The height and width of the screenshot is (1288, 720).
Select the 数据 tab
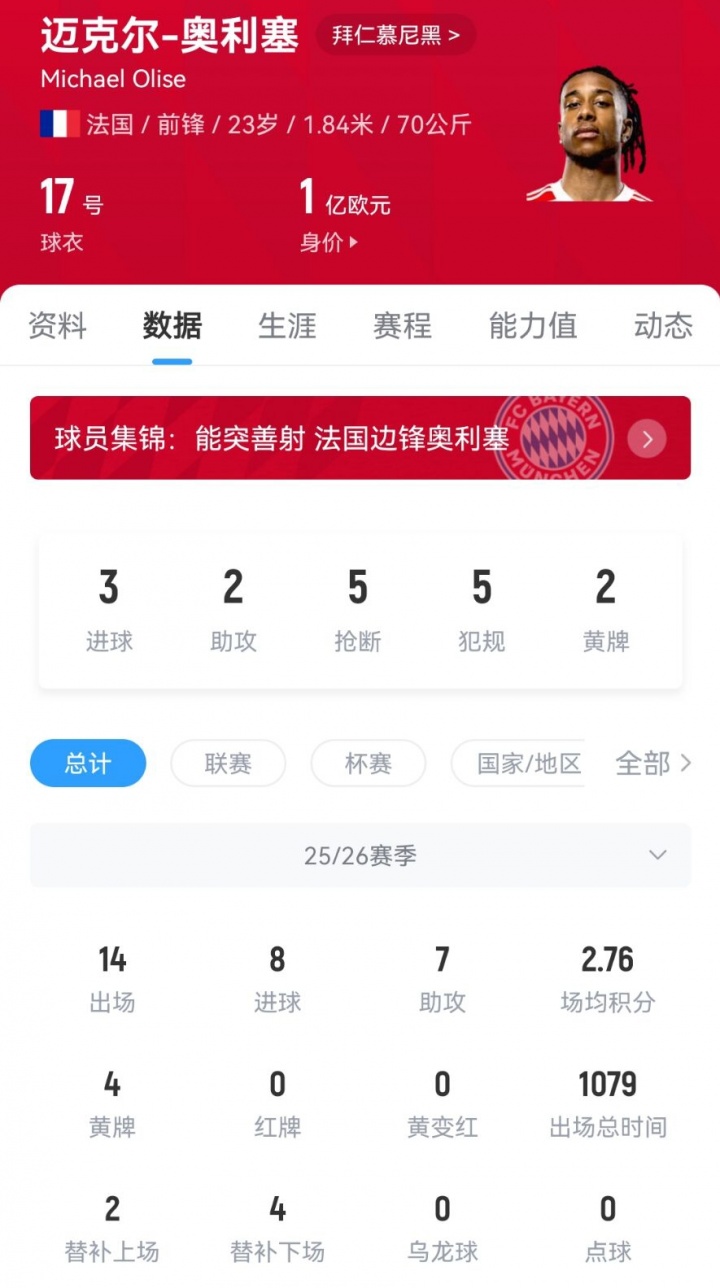click(x=172, y=326)
